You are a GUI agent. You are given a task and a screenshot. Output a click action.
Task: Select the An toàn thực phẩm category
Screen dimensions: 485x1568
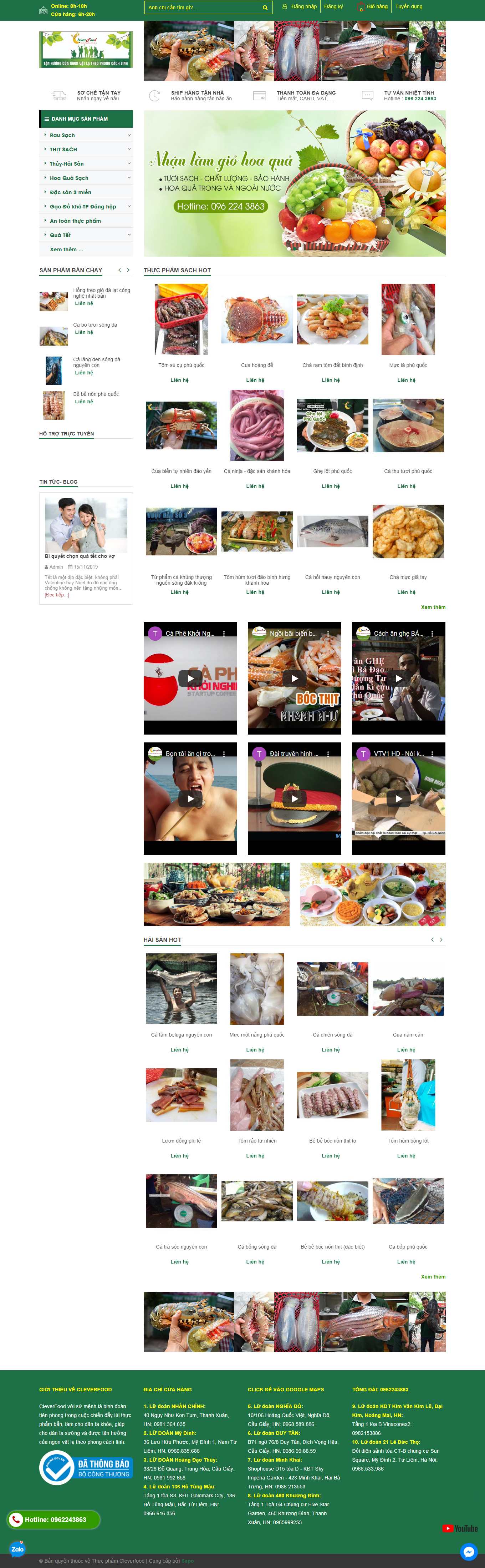pyautogui.click(x=76, y=221)
